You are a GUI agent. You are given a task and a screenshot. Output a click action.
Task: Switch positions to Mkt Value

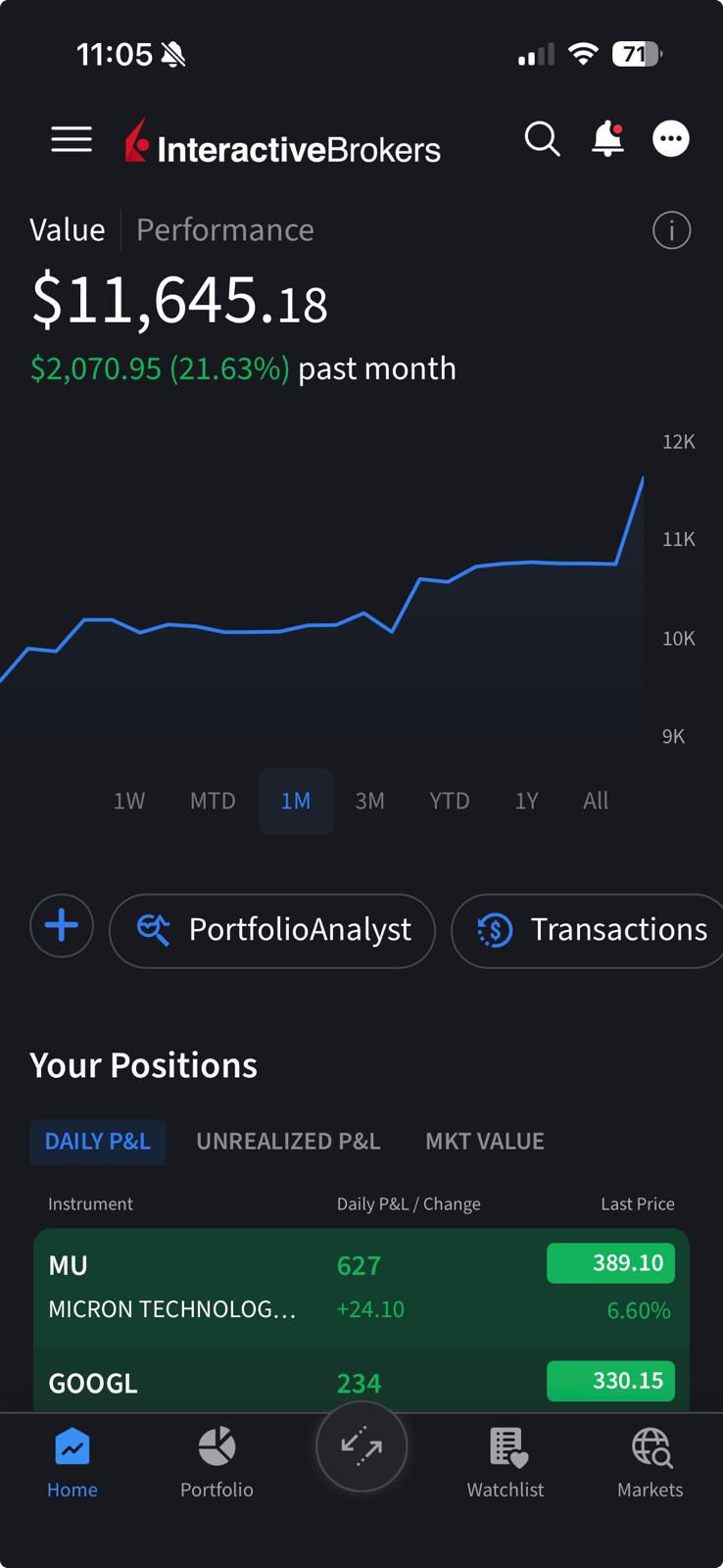[x=485, y=1142]
